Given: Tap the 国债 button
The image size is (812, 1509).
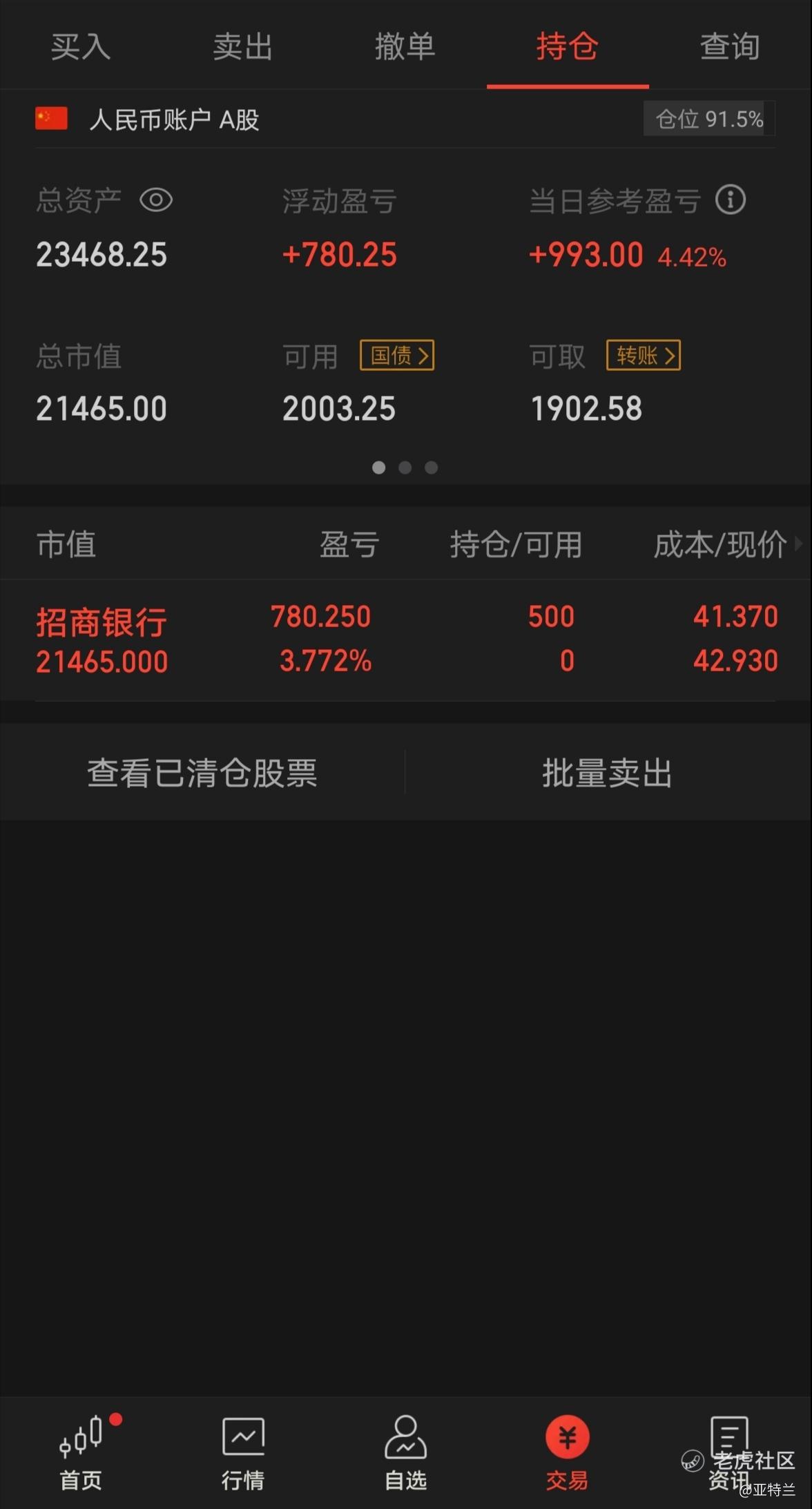Looking at the screenshot, I should point(397,356).
